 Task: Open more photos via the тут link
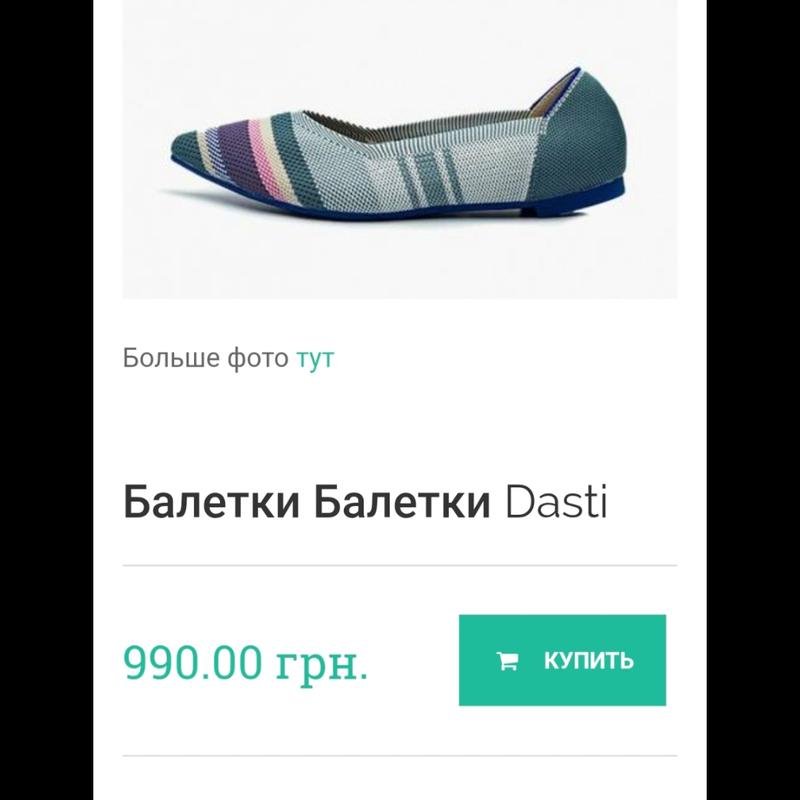click(x=314, y=358)
